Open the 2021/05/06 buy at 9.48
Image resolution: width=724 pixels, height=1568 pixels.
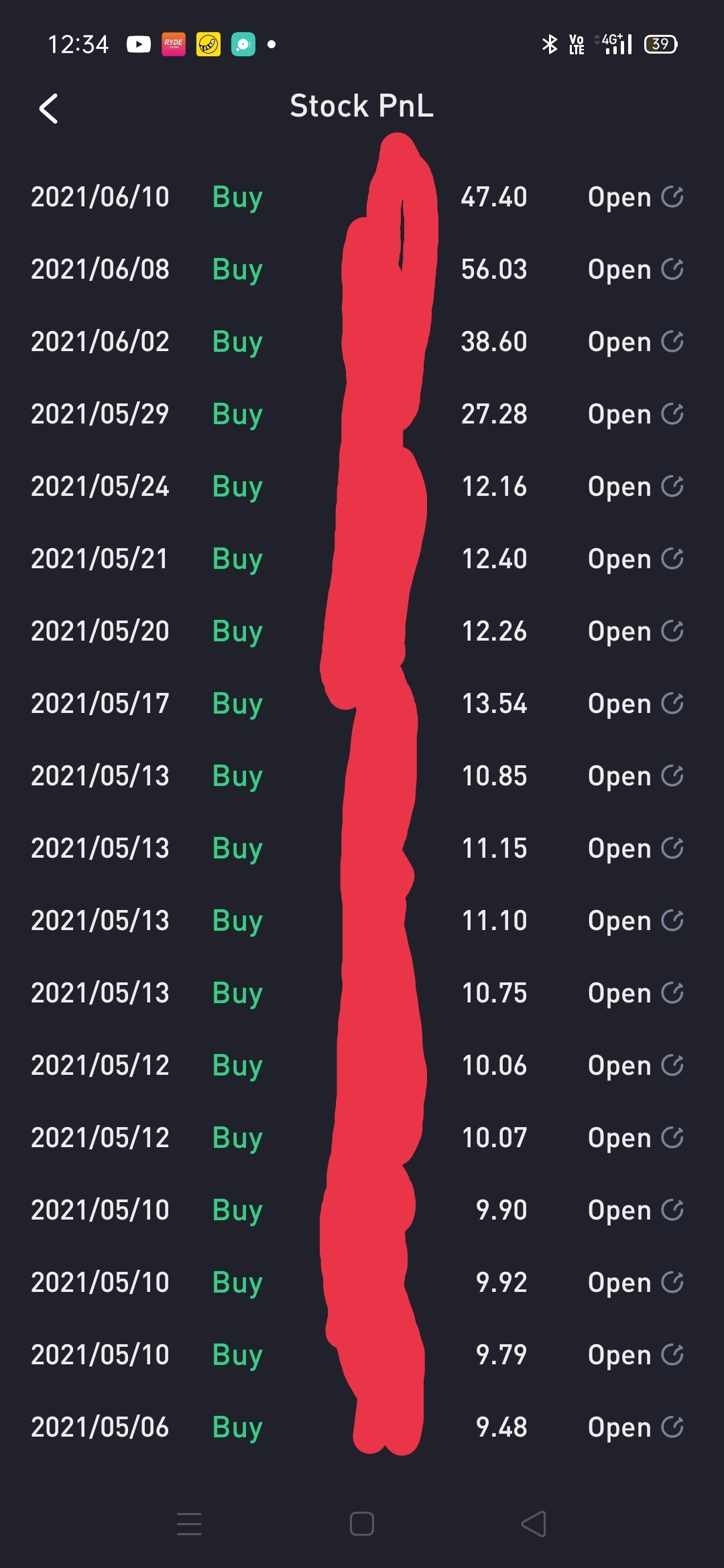[x=362, y=1427]
